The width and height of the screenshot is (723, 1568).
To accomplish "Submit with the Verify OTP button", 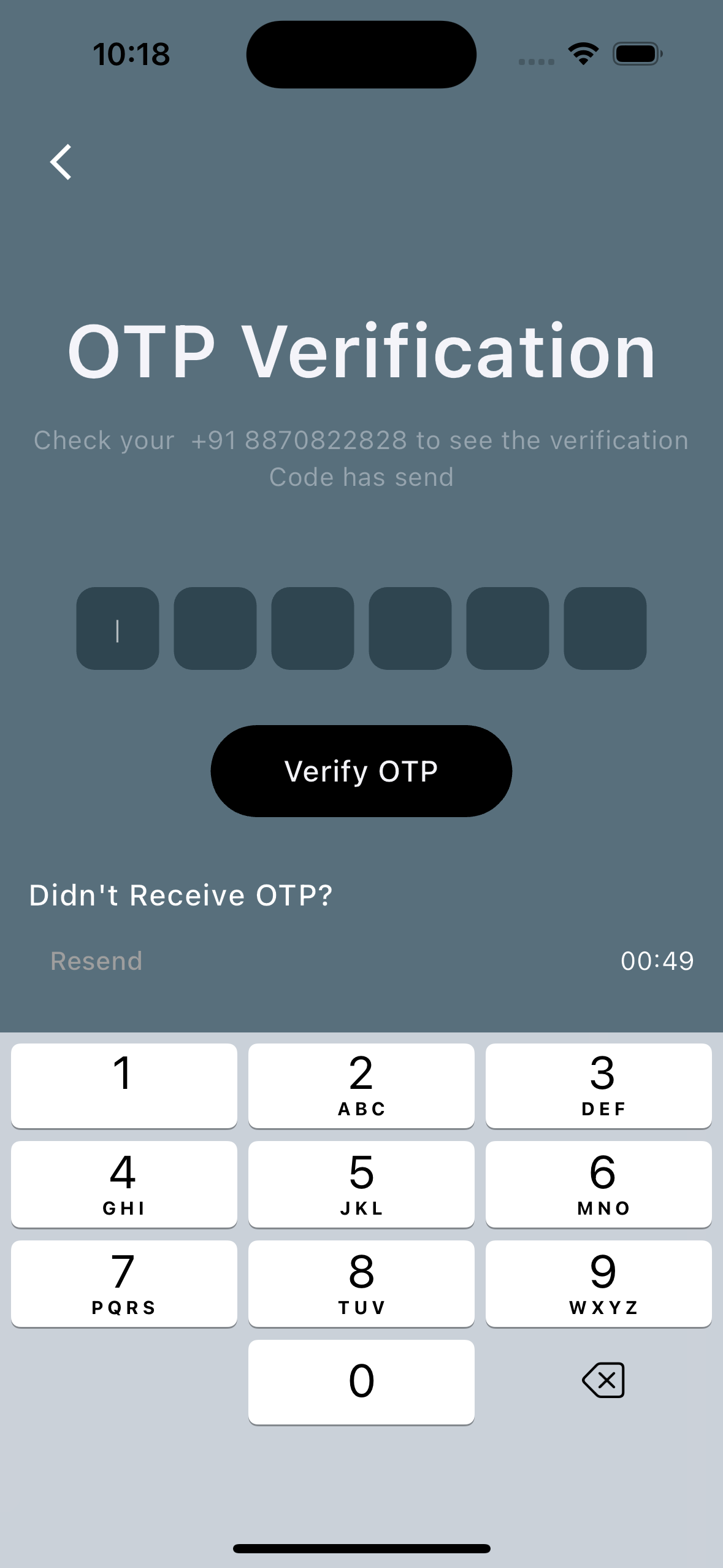I will pyautogui.click(x=361, y=771).
